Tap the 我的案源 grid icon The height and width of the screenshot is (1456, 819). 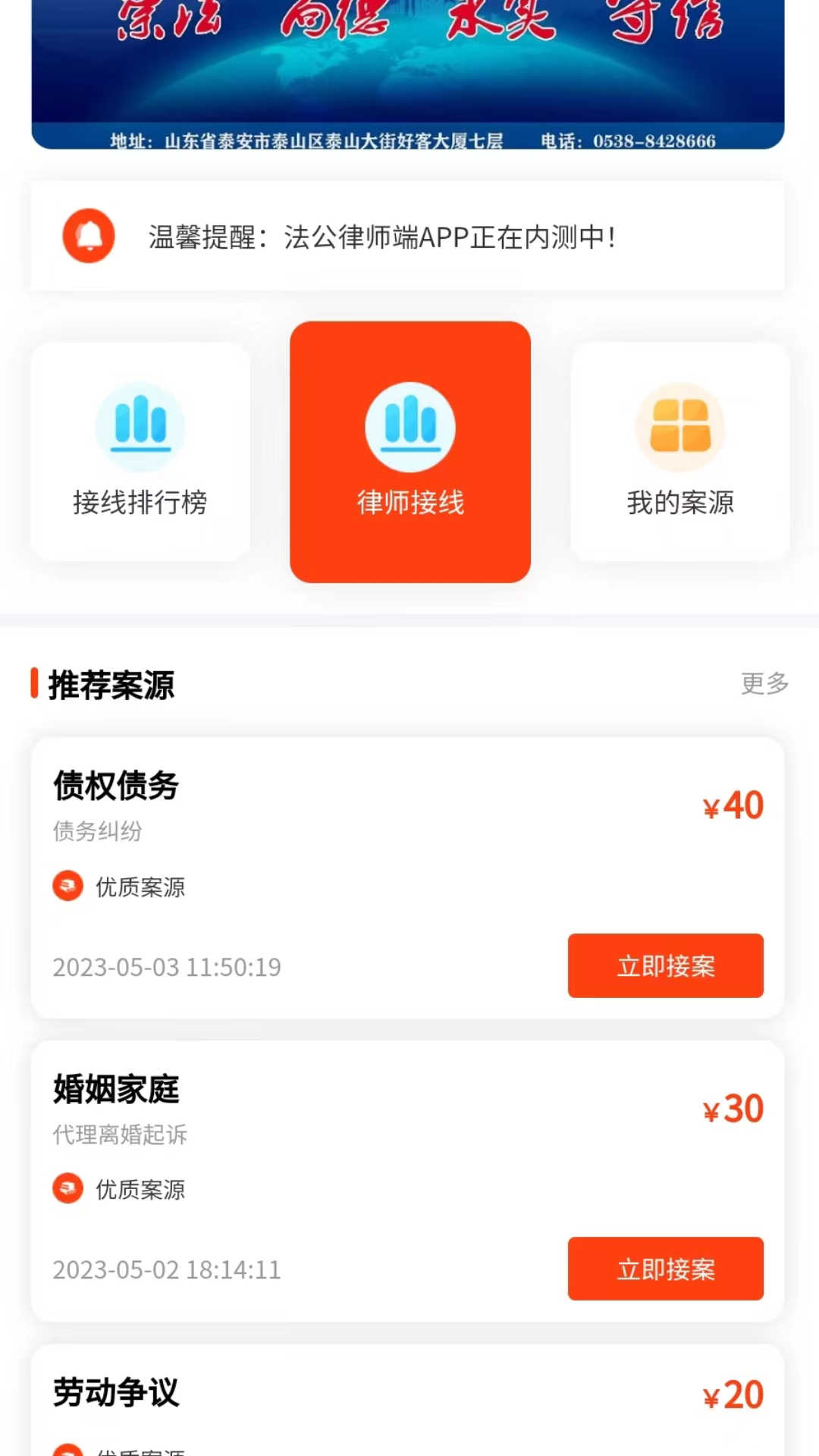(680, 426)
